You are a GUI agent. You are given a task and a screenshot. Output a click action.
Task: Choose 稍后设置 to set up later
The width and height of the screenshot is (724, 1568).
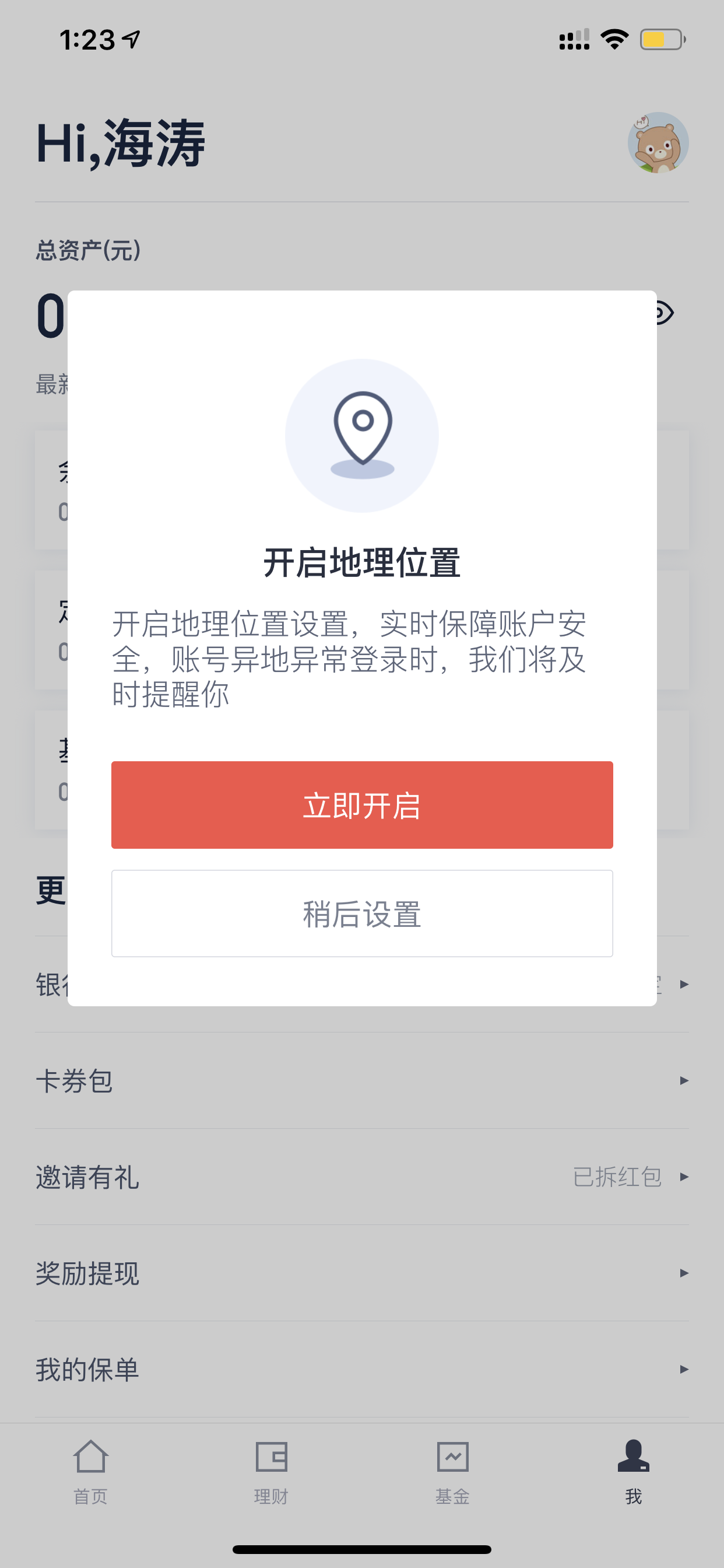click(x=362, y=914)
